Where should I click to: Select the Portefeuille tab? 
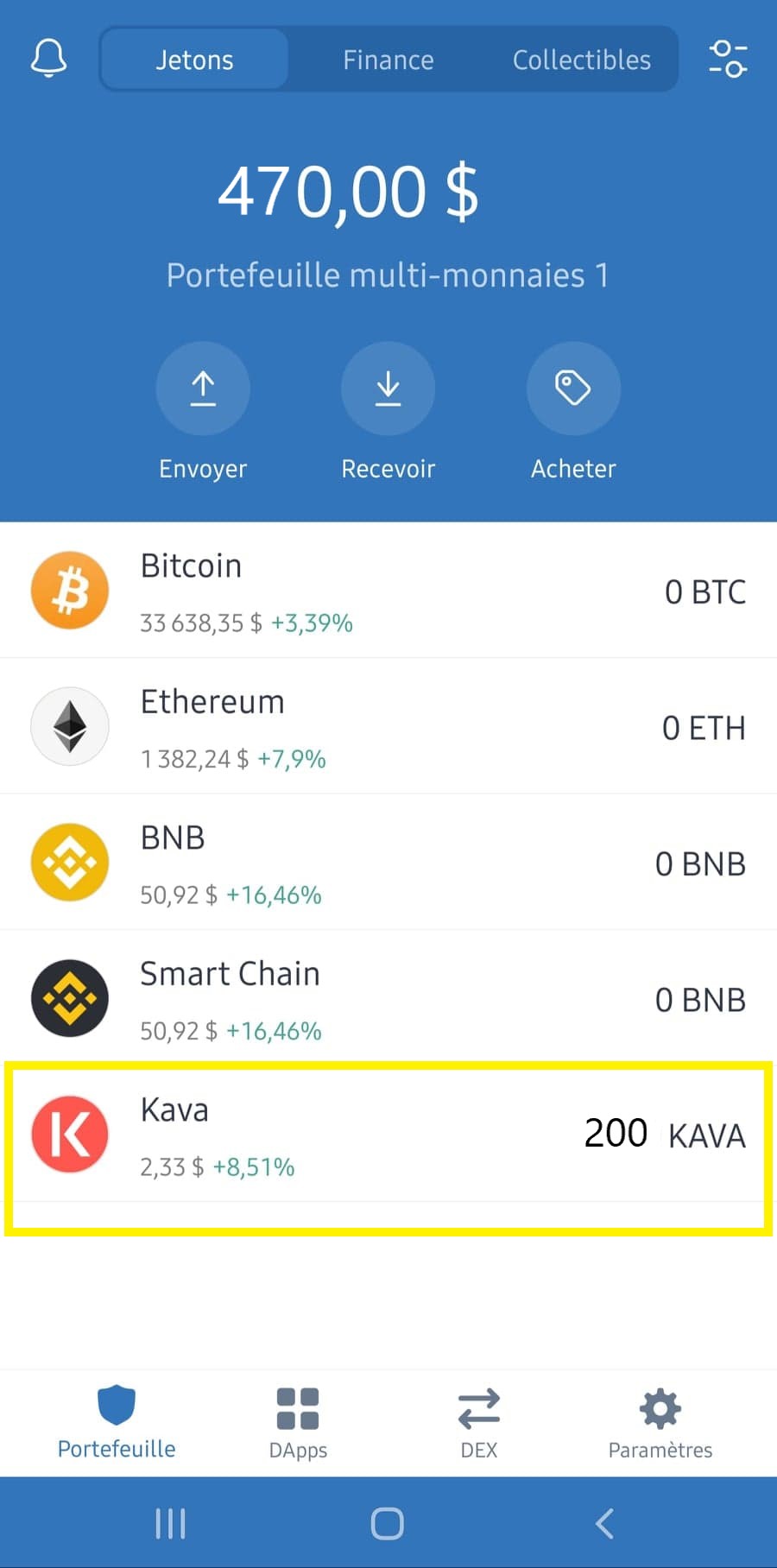click(x=117, y=1423)
